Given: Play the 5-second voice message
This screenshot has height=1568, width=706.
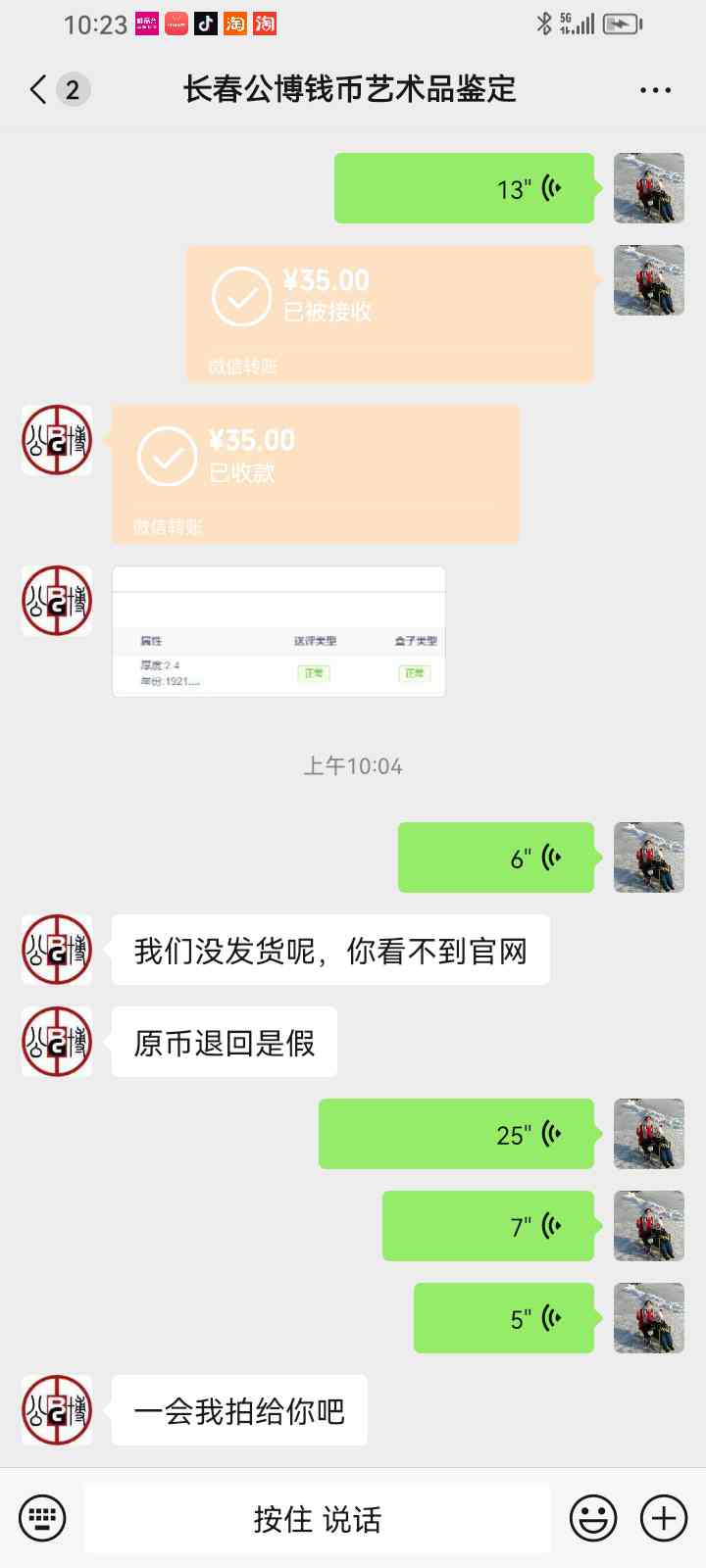Looking at the screenshot, I should tap(503, 1318).
